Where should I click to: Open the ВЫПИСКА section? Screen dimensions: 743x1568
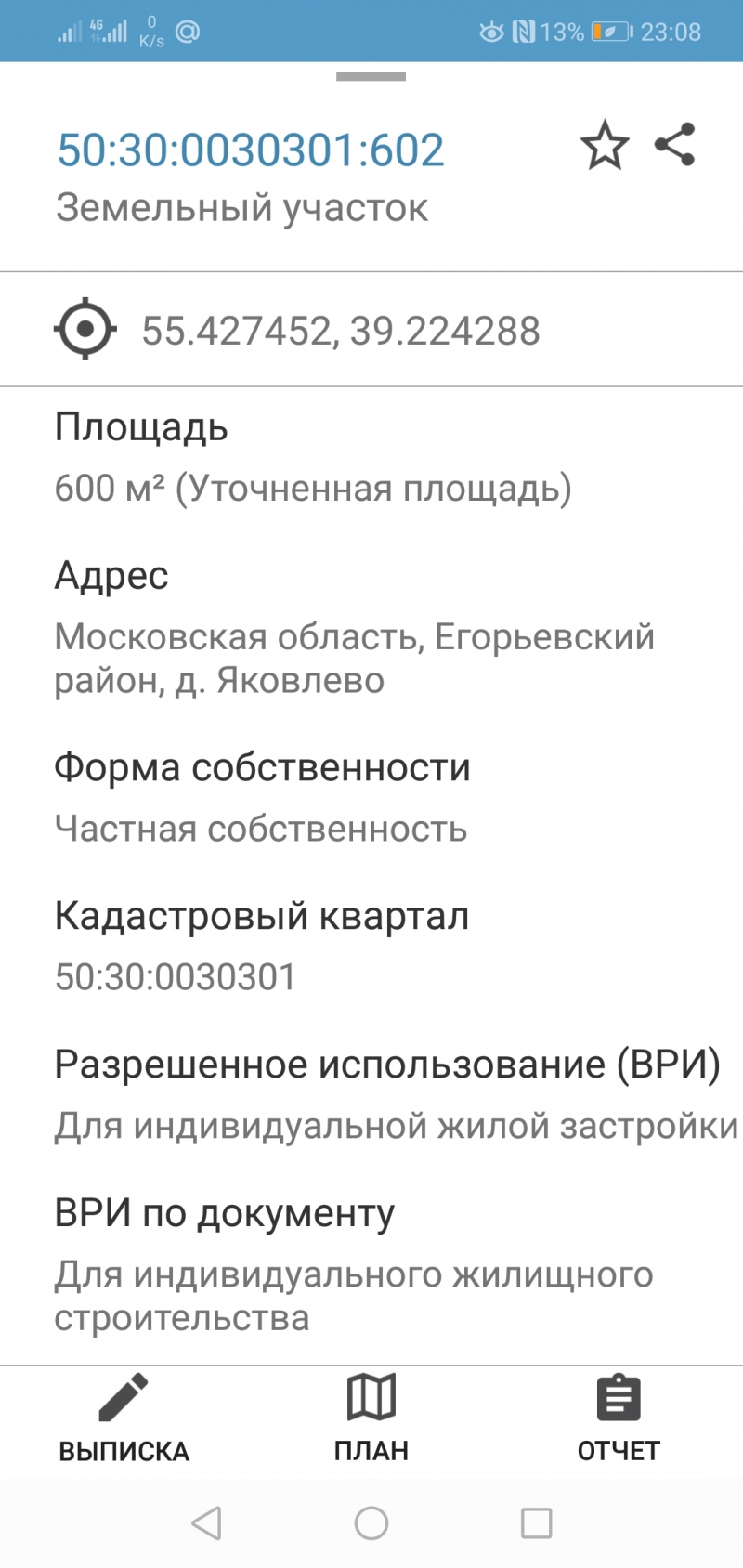pyautogui.click(x=124, y=1419)
